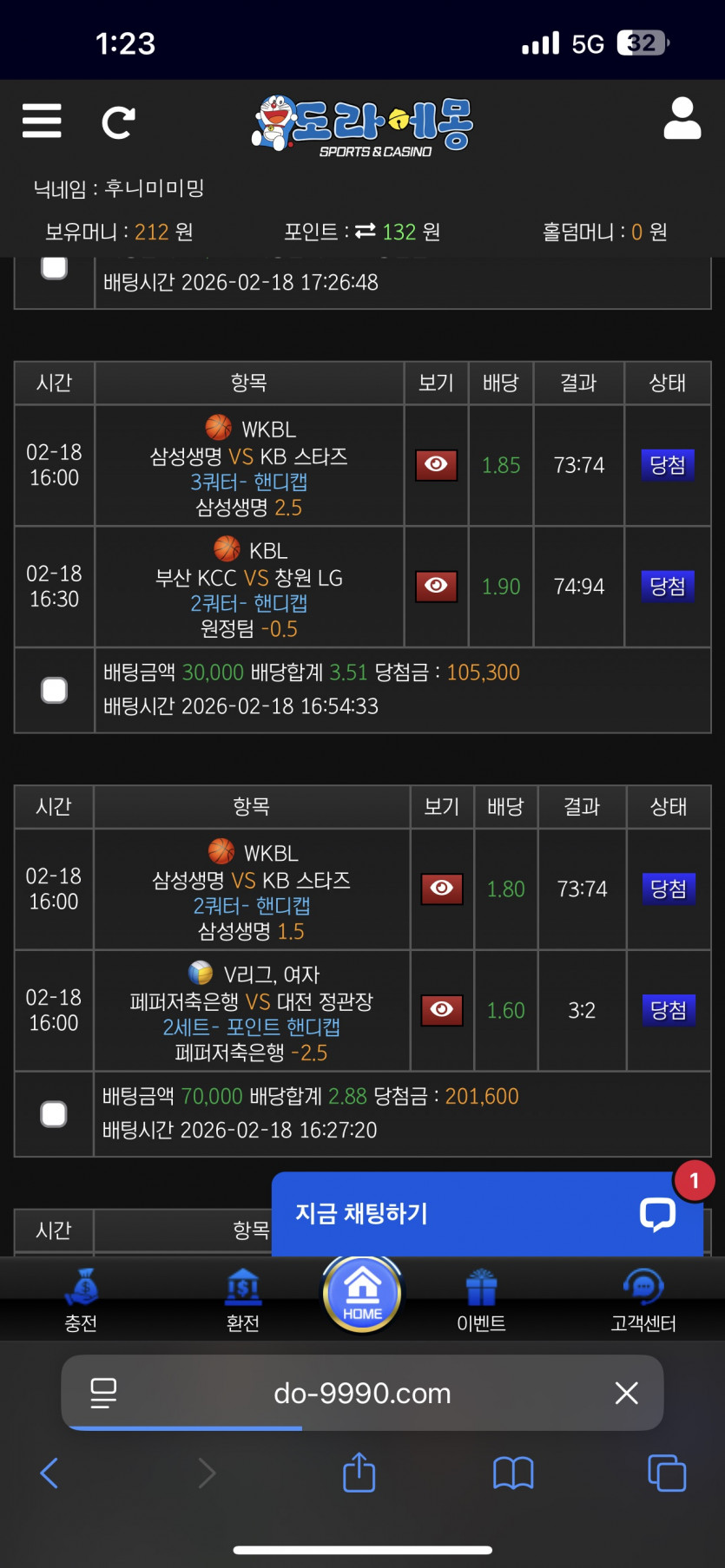This screenshot has width=725, height=1568.
Task: Open browser tabs overview
Action: (x=667, y=1473)
